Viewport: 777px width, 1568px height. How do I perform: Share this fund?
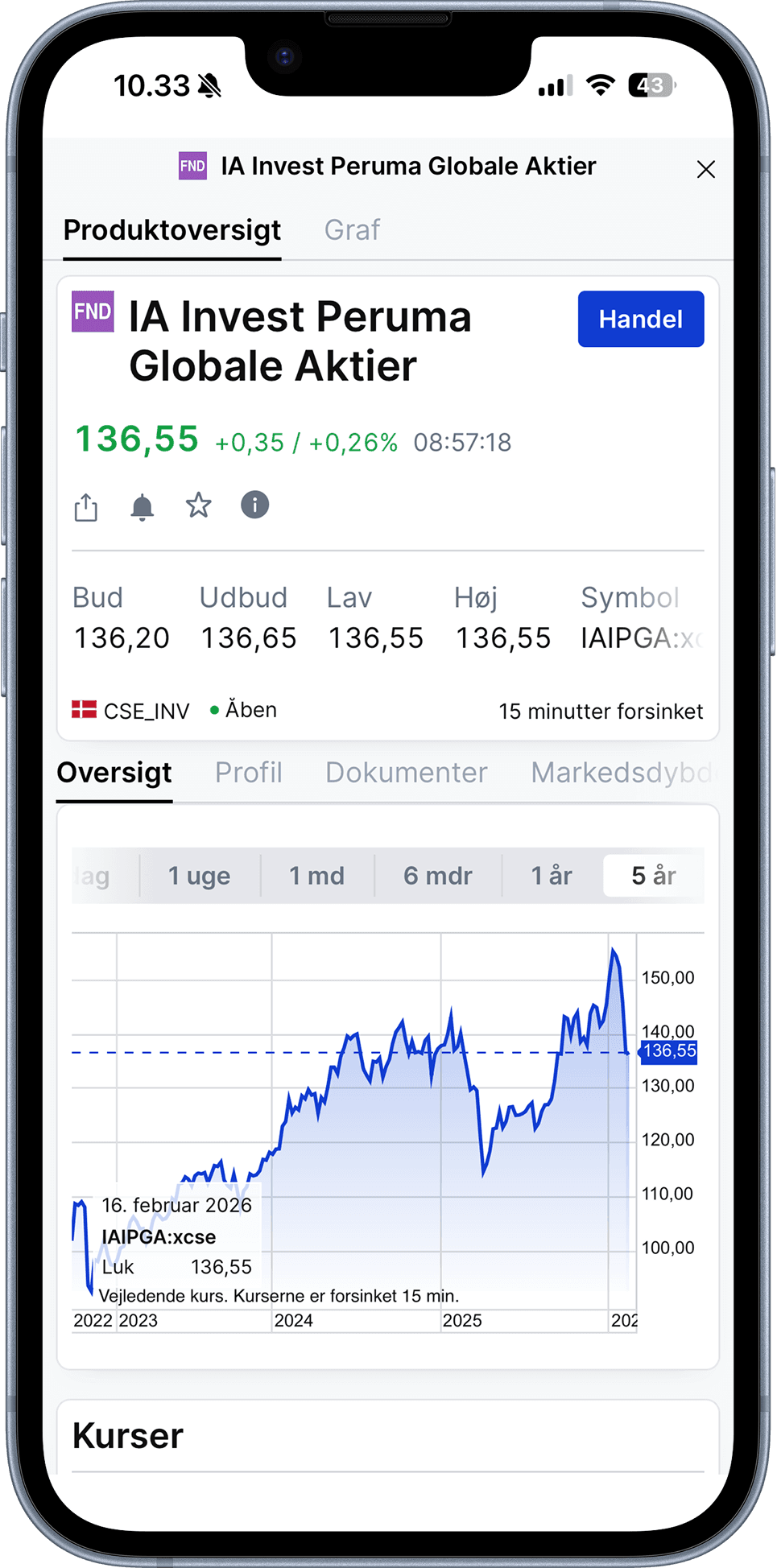[86, 507]
